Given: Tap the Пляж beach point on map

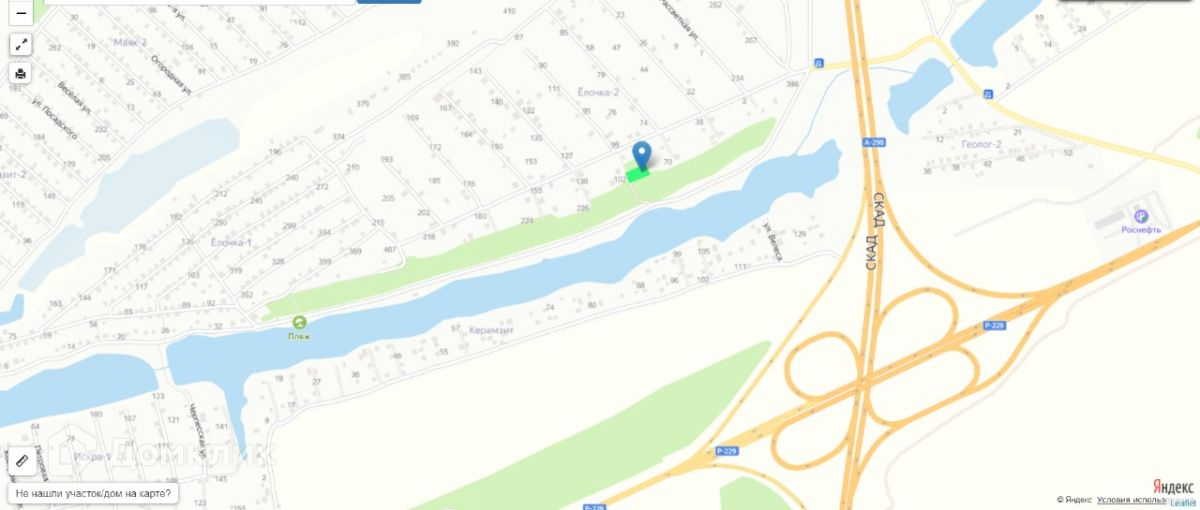Looking at the screenshot, I should 300,322.
